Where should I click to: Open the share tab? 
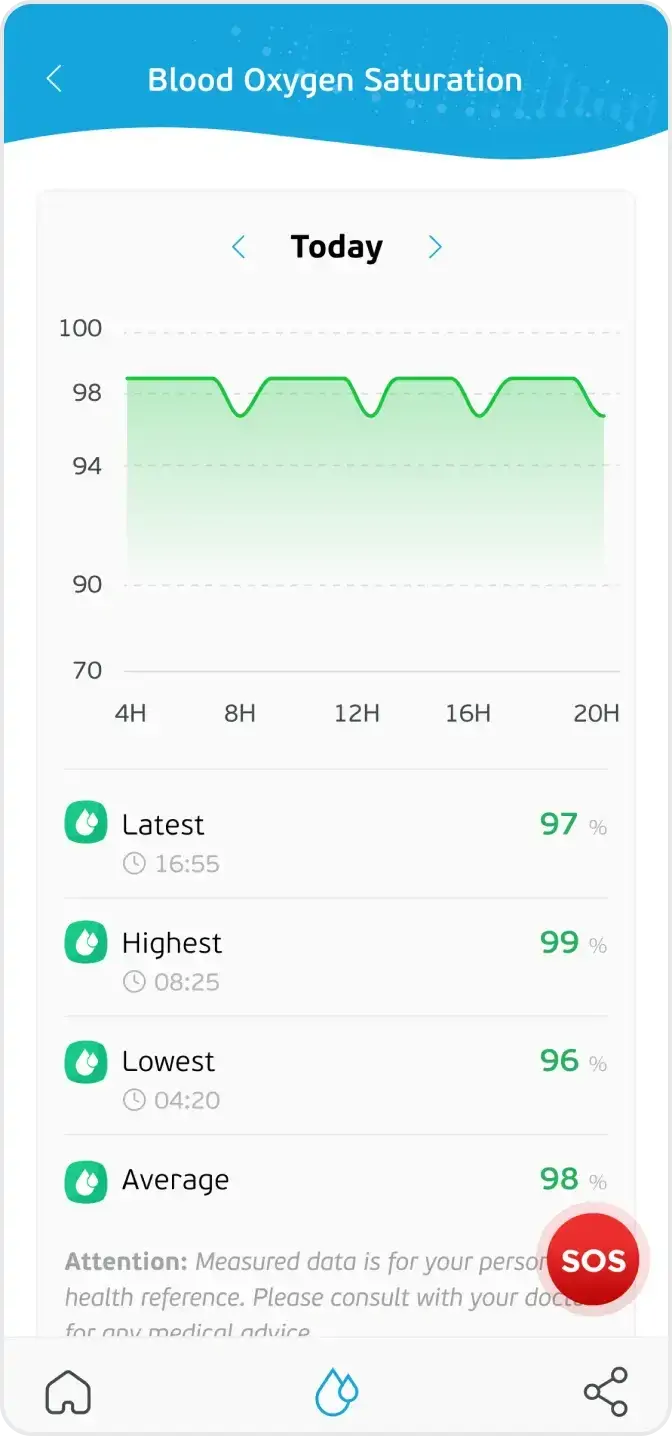605,1391
